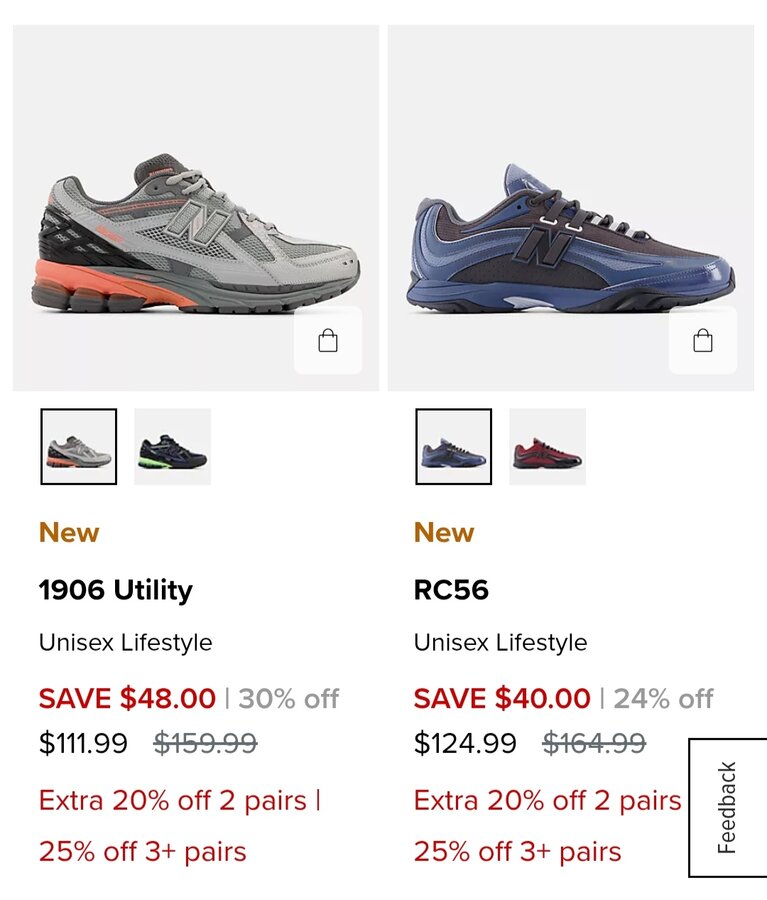767x900 pixels.
Task: Select red RC56 colorway swatch
Action: (x=547, y=446)
